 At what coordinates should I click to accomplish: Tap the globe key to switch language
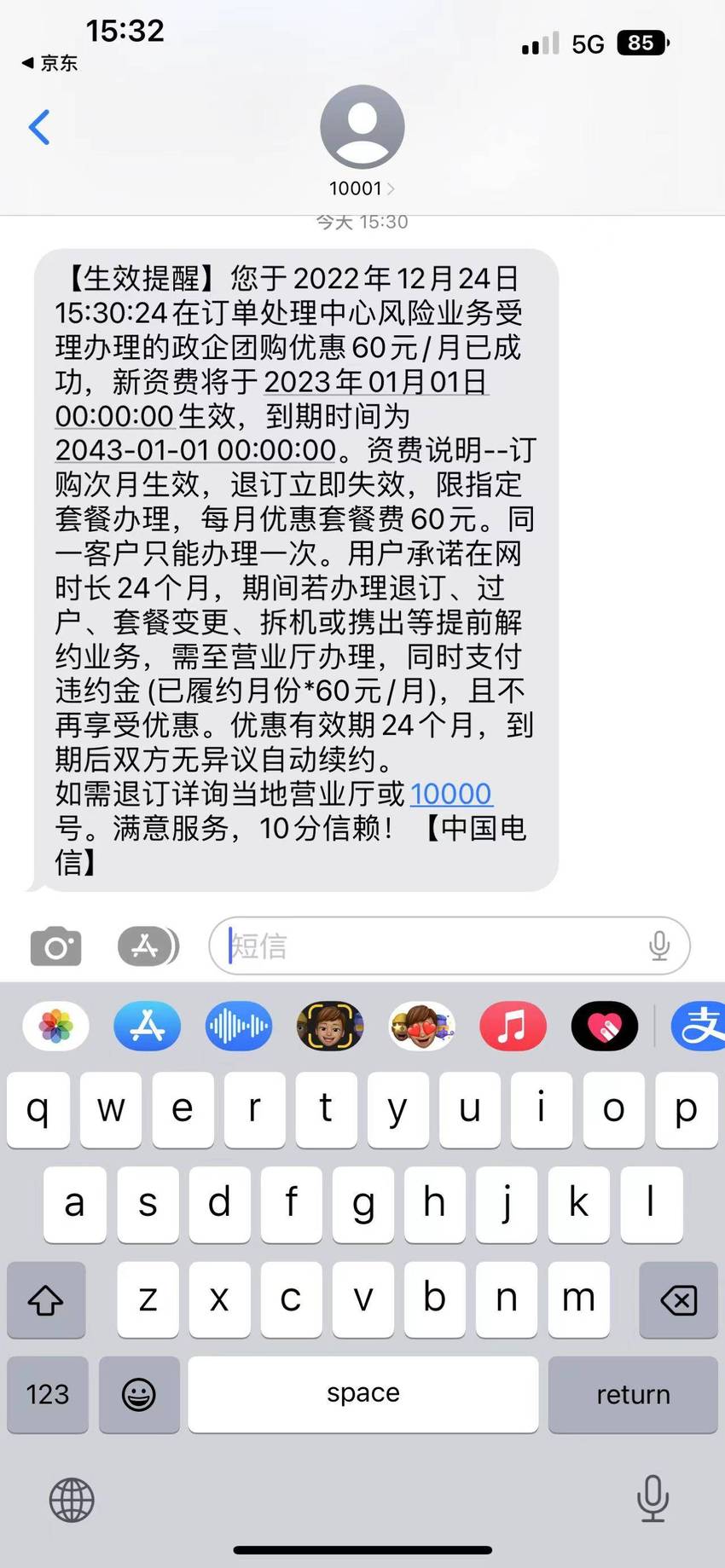[x=72, y=1500]
